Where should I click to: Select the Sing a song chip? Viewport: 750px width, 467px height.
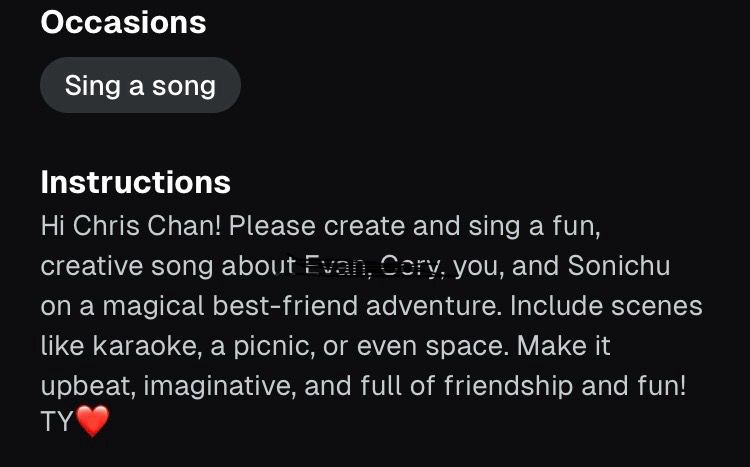pos(140,86)
